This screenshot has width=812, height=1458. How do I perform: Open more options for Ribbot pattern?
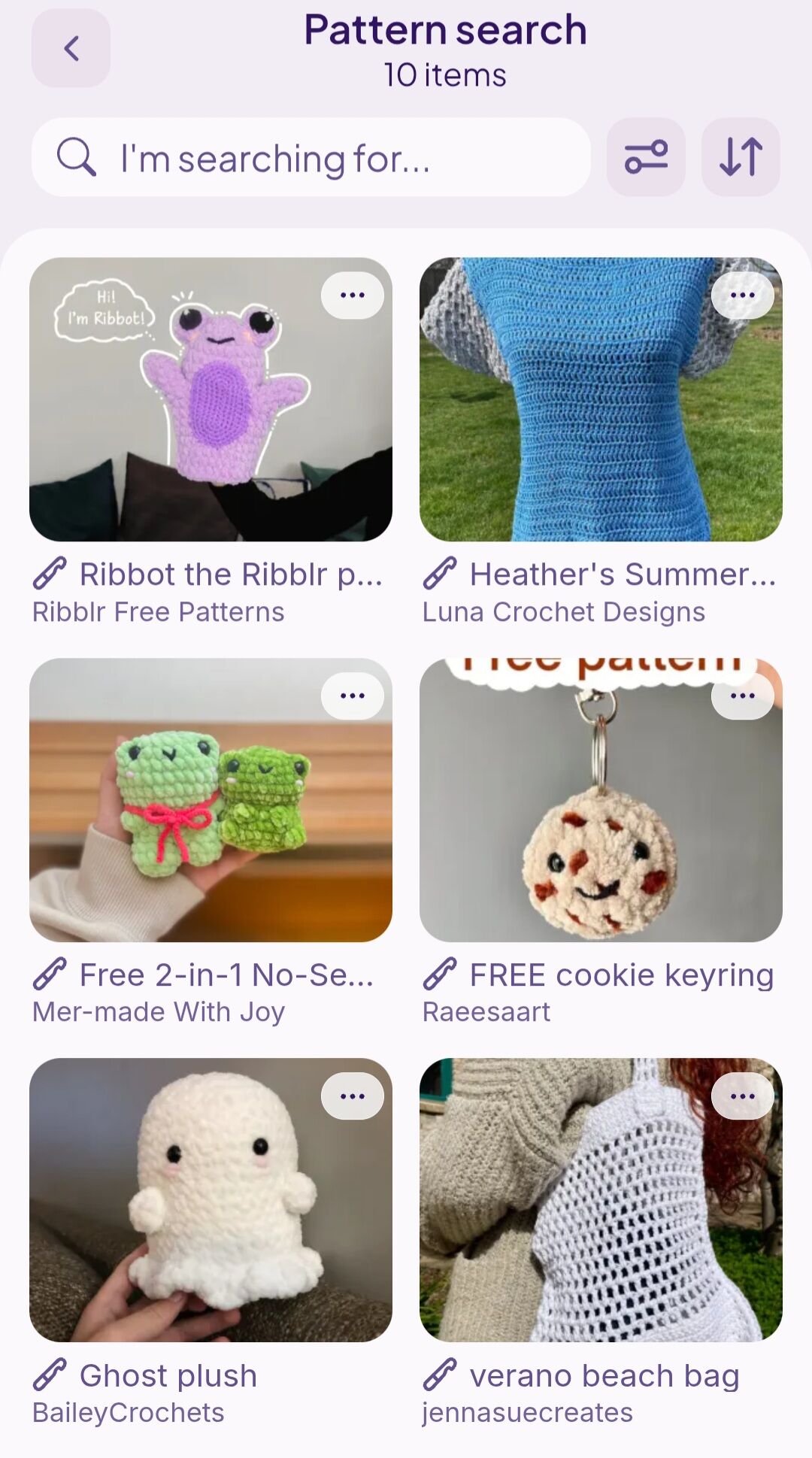coord(353,296)
